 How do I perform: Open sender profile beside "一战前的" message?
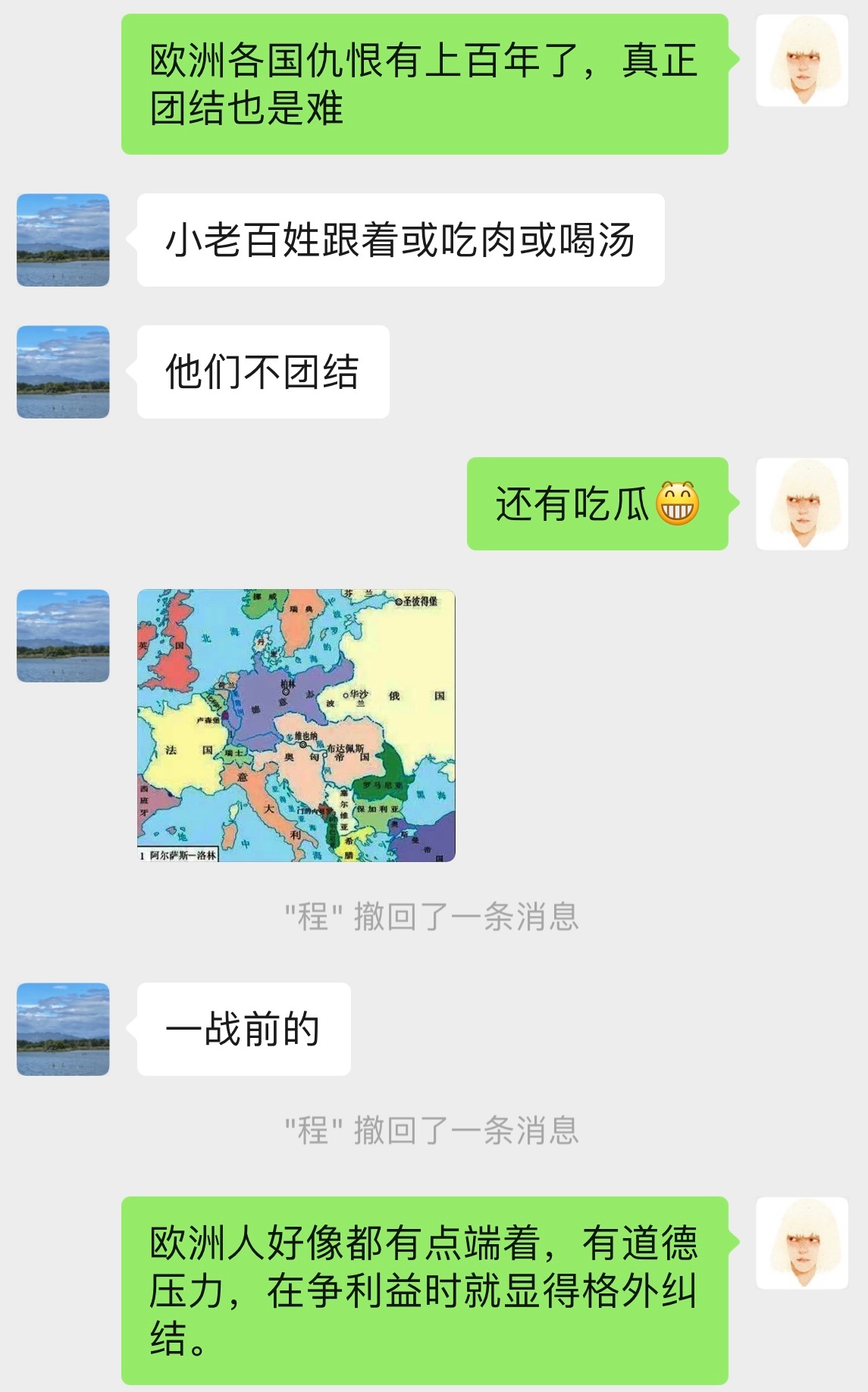point(63,1029)
